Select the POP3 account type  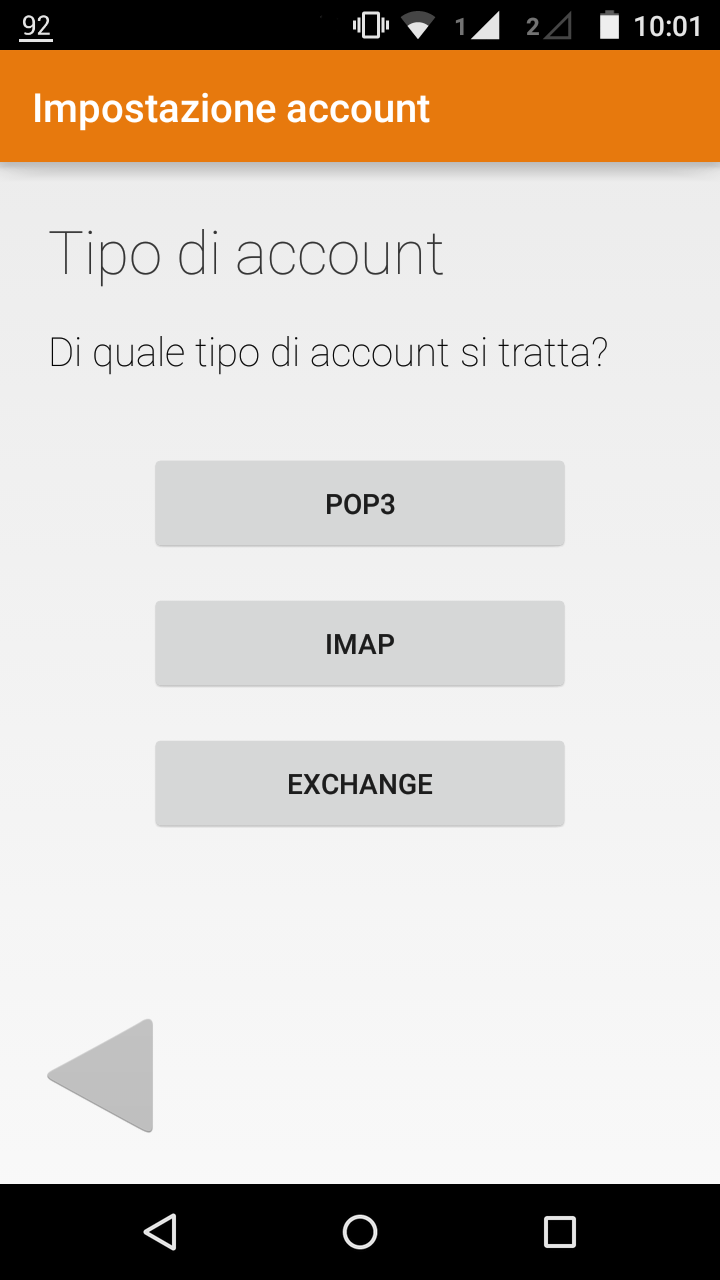tap(360, 503)
